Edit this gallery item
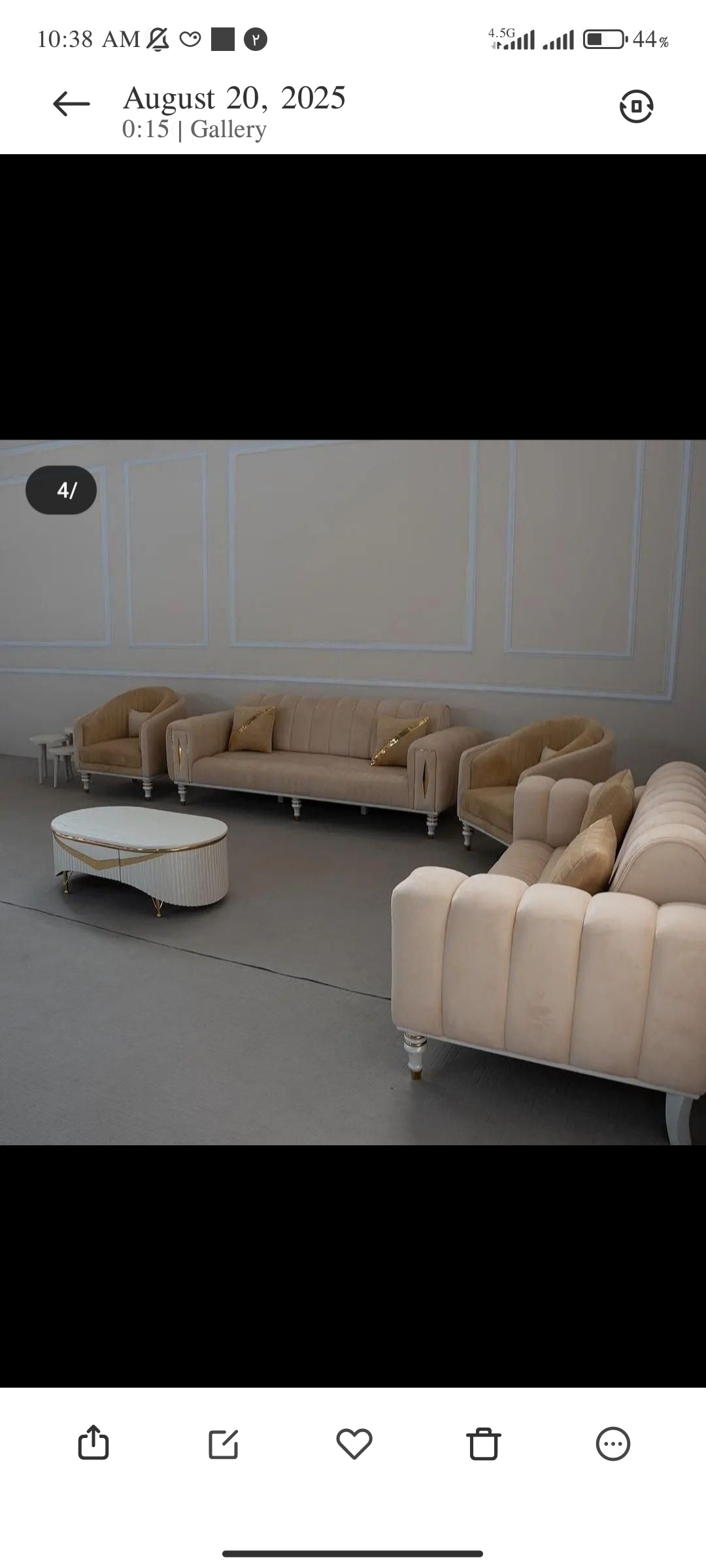The width and height of the screenshot is (706, 1568). [223, 1443]
